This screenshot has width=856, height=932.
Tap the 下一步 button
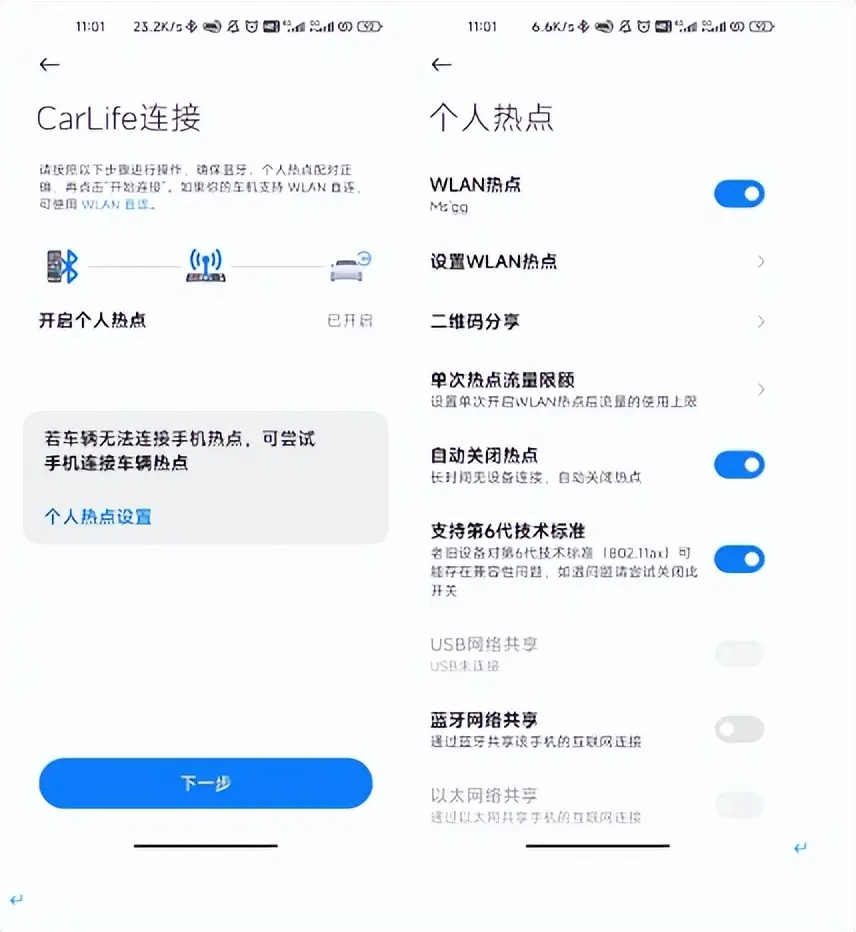pyautogui.click(x=205, y=783)
